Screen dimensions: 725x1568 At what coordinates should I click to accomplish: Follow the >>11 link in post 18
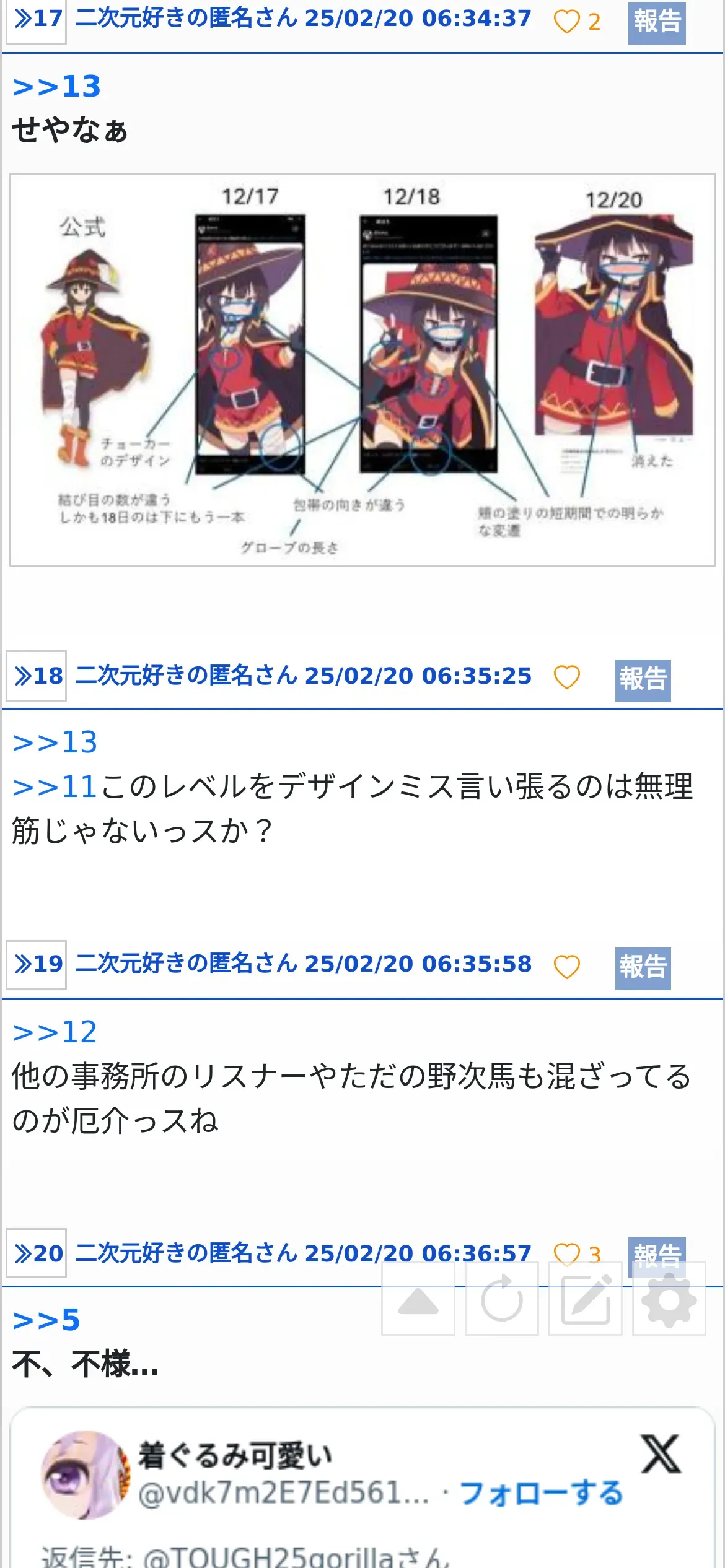click(55, 786)
